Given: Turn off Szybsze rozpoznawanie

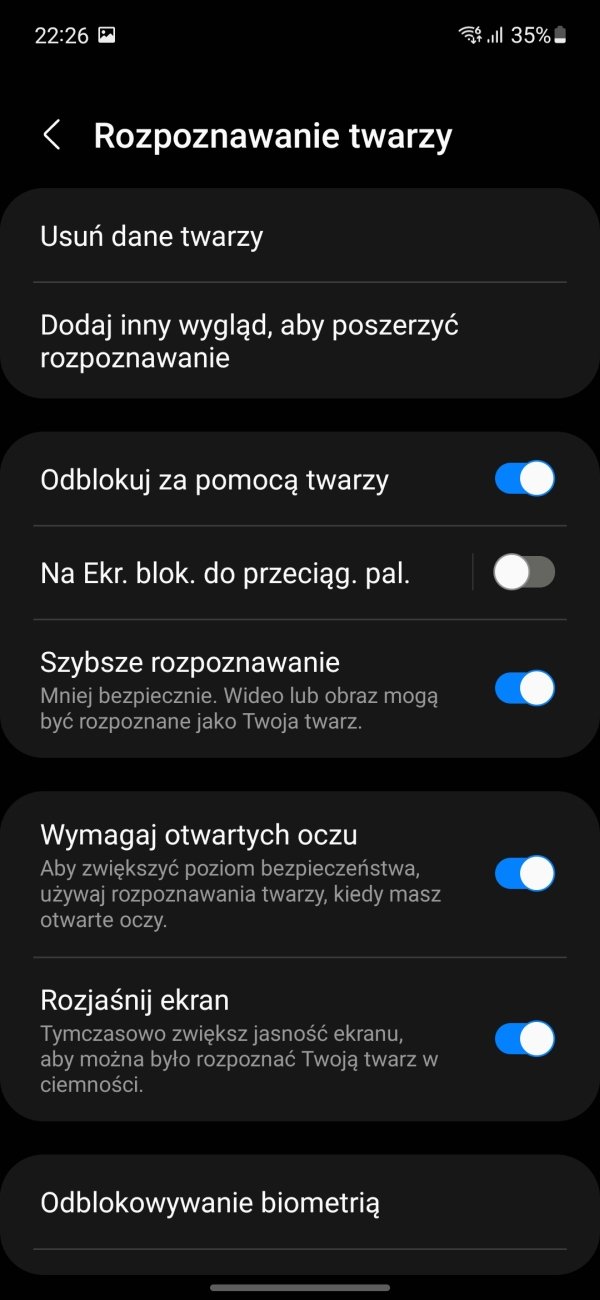Looking at the screenshot, I should (x=525, y=688).
